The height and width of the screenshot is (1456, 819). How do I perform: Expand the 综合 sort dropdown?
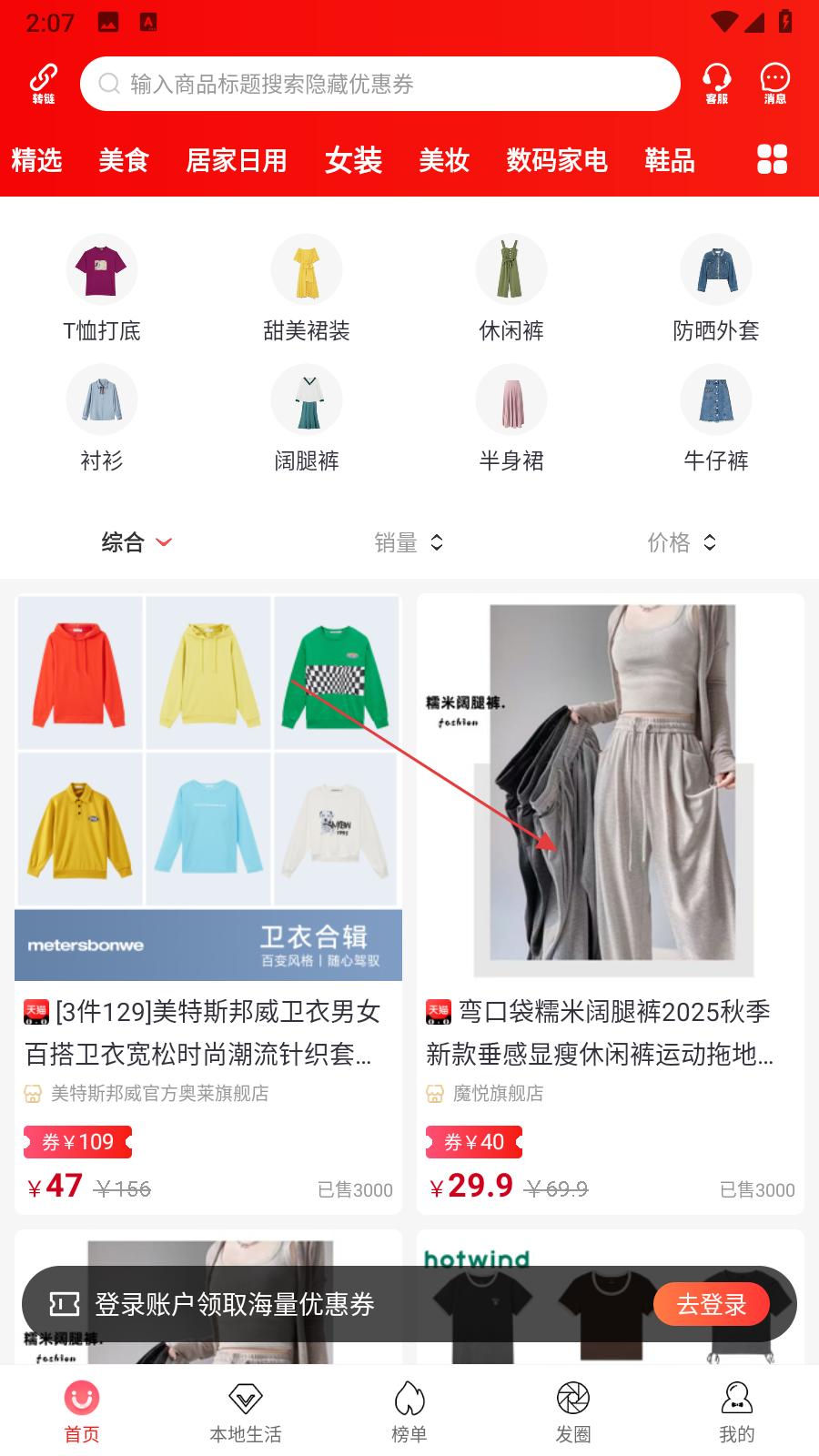pyautogui.click(x=136, y=542)
